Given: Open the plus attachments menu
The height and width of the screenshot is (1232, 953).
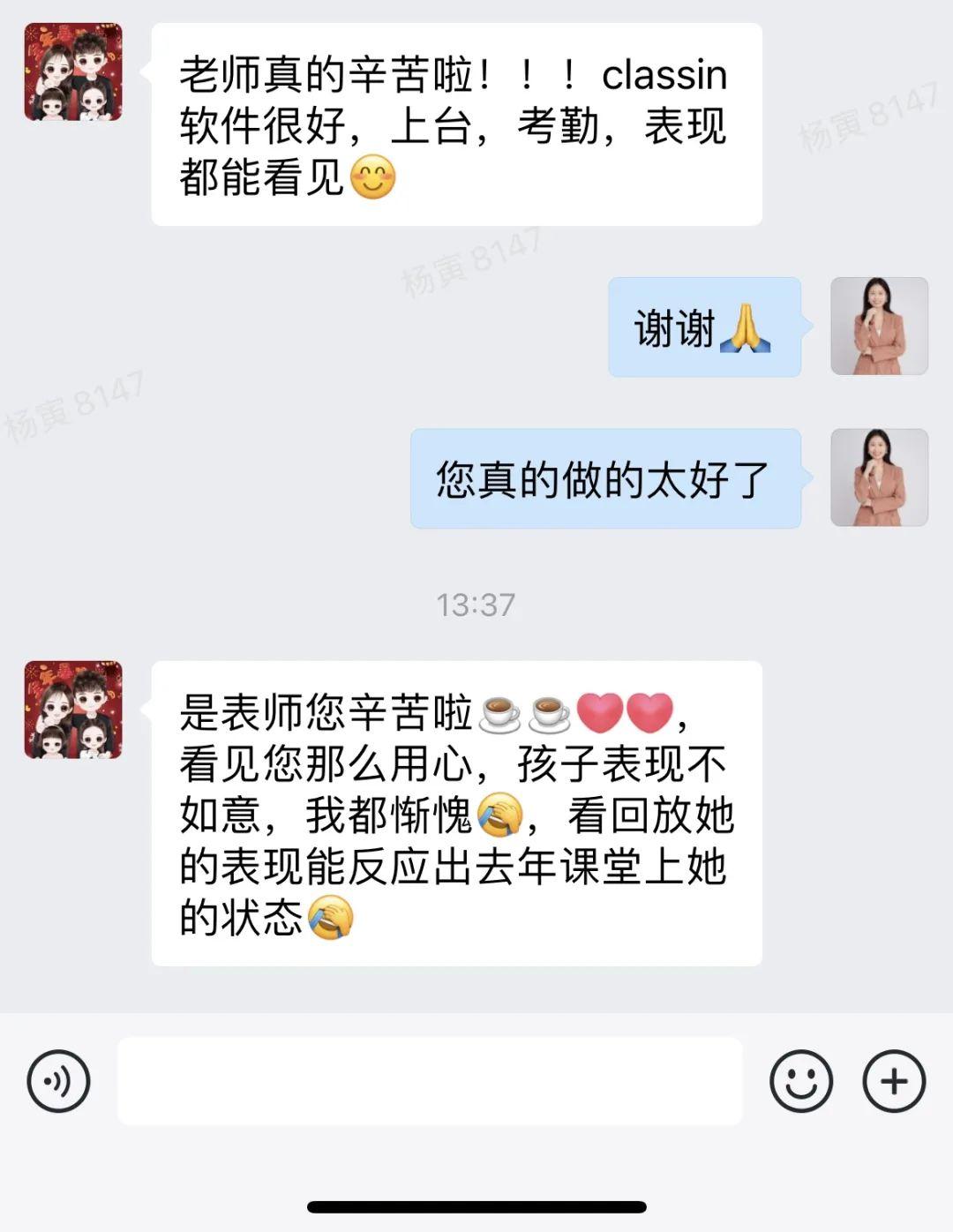Looking at the screenshot, I should point(893,1080).
